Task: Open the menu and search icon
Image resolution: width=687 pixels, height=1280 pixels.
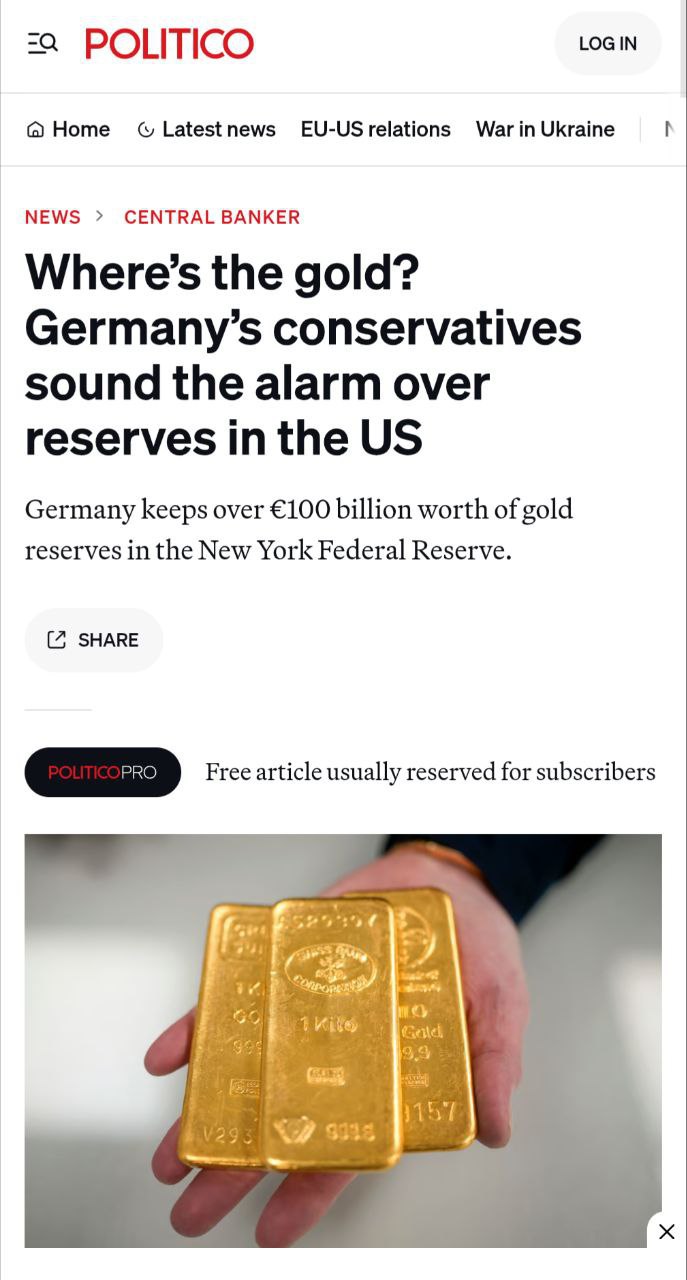Action: tap(42, 43)
